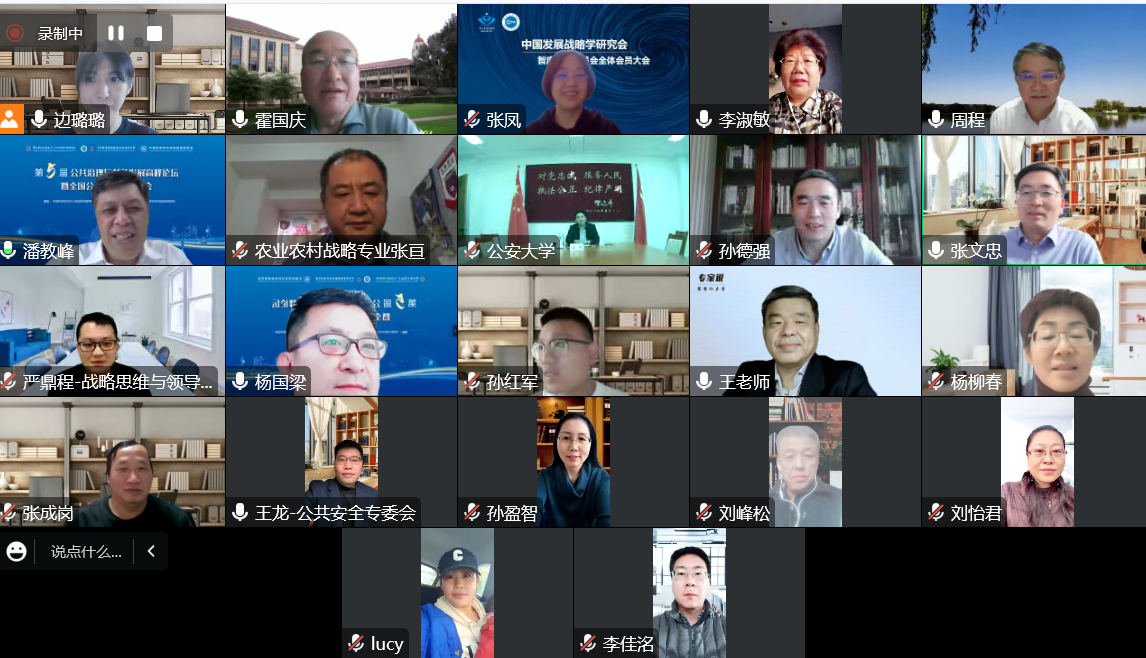View 王龙-公共安全专委会 video tile

tap(341, 462)
